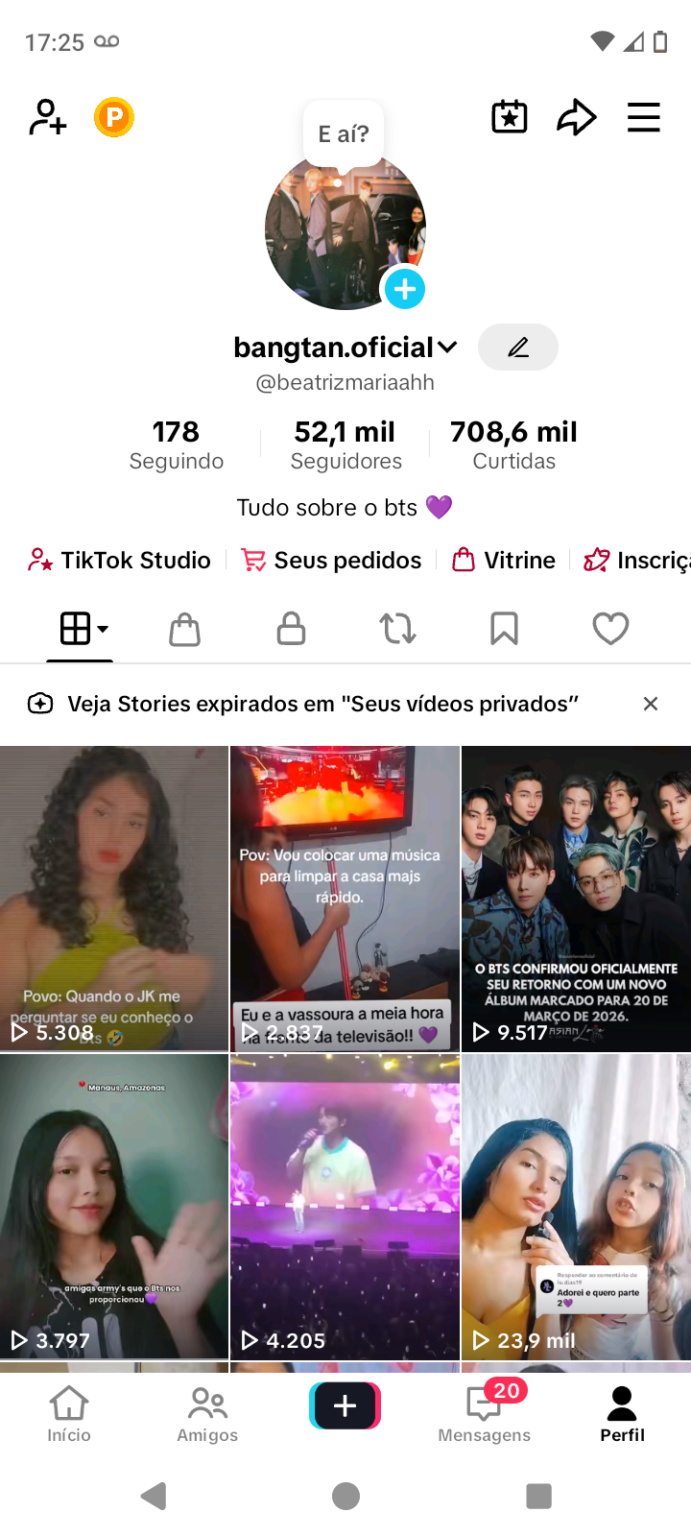Switch to the private videos lock tab
The width and height of the screenshot is (691, 1536).
[291, 629]
